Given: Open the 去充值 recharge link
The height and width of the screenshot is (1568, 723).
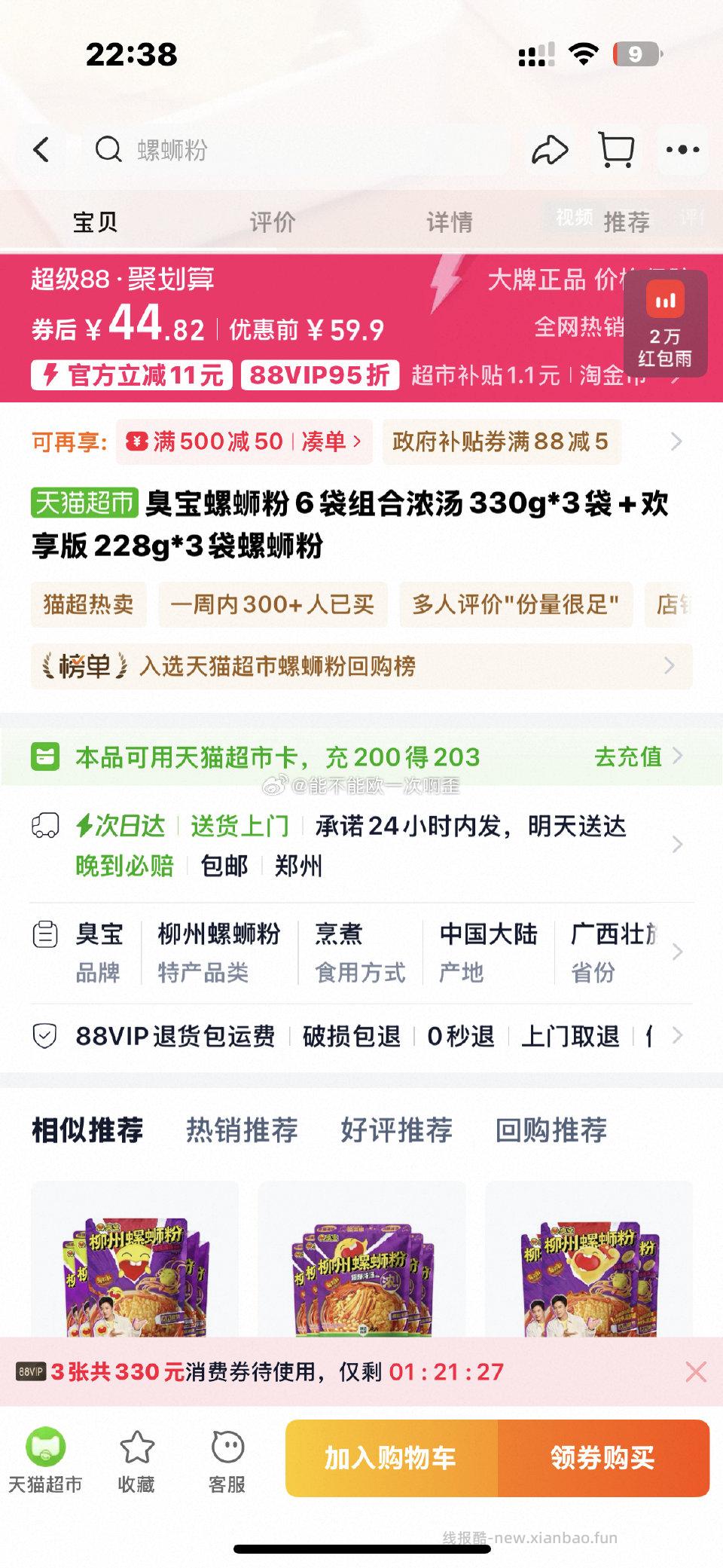Looking at the screenshot, I should click(x=629, y=756).
